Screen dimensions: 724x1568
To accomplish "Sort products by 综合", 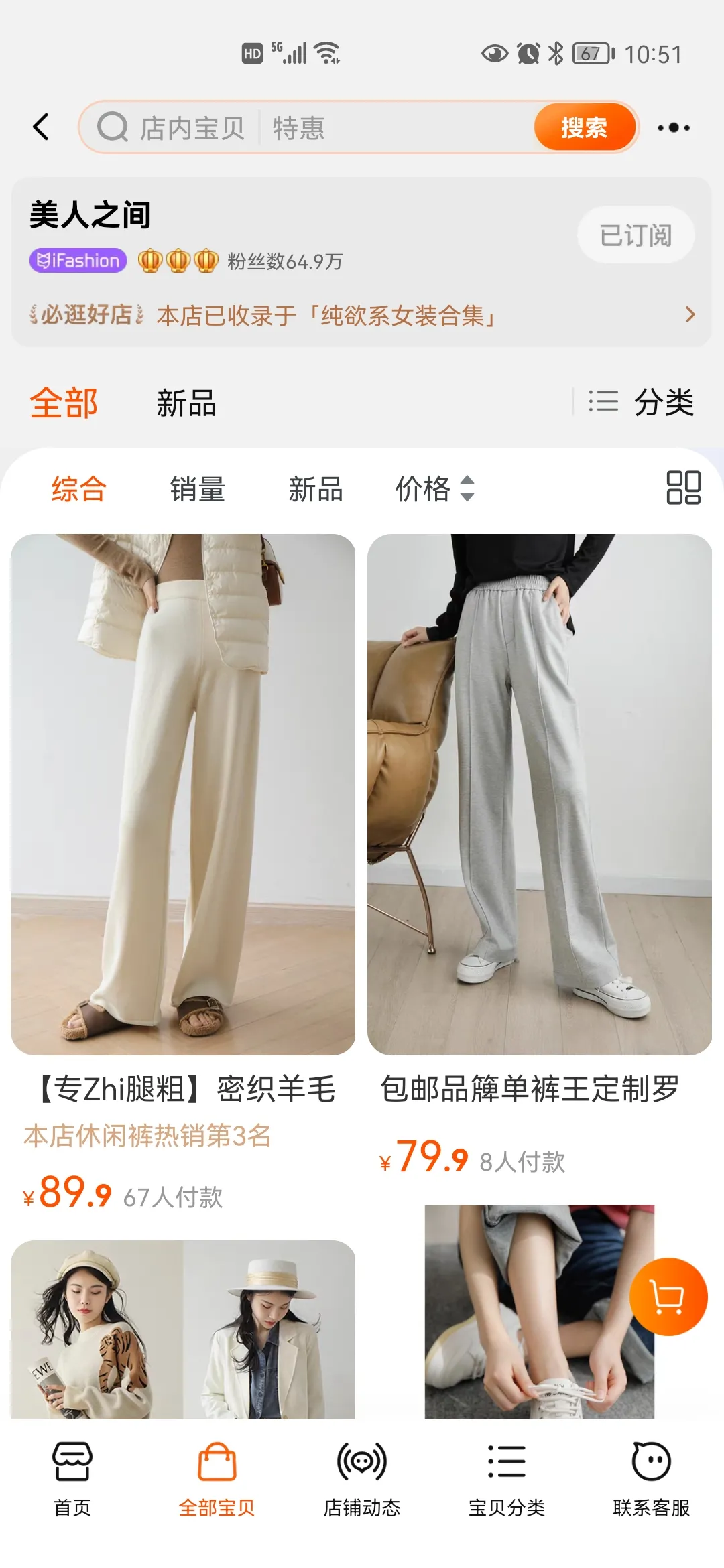I will pyautogui.click(x=78, y=488).
